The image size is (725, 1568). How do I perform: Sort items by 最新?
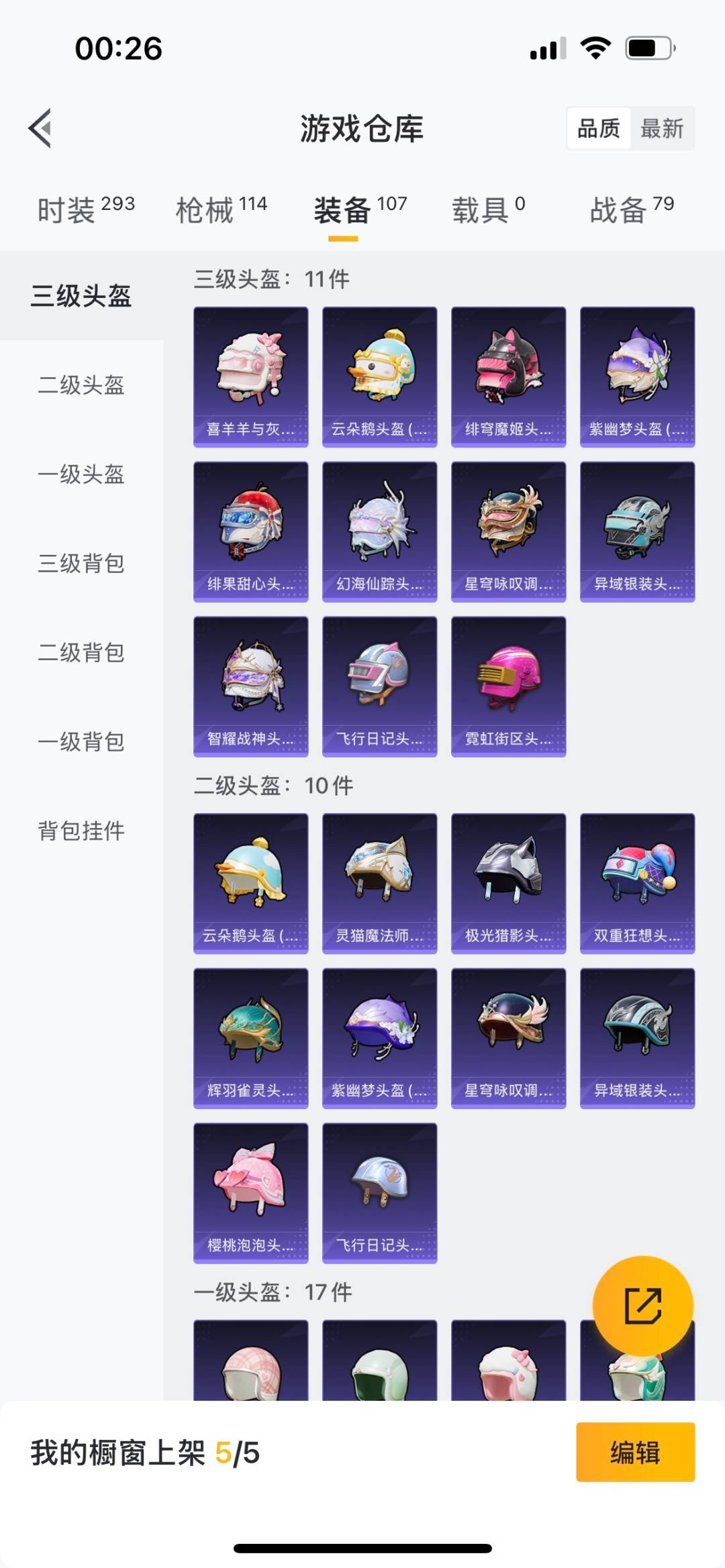(661, 128)
